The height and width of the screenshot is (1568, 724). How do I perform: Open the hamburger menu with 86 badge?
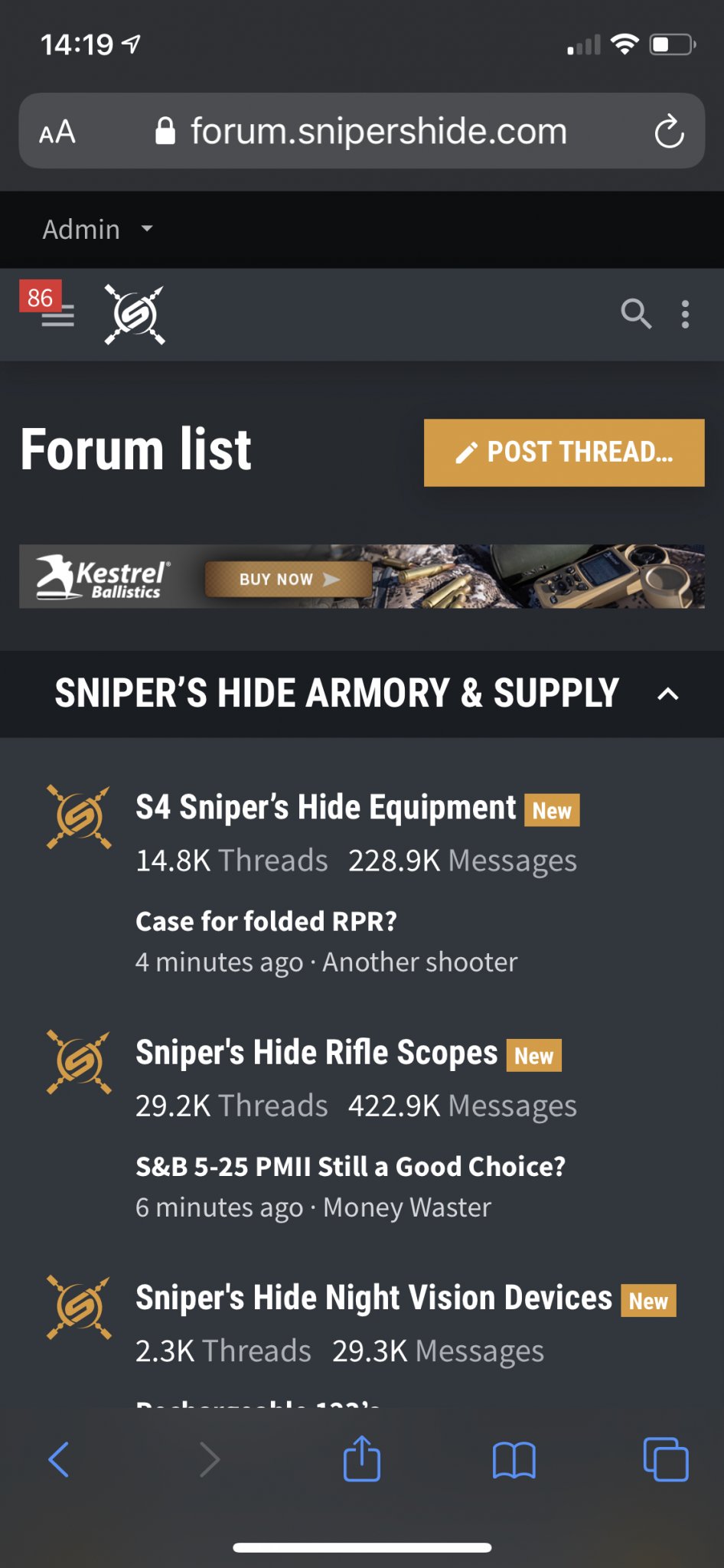[54, 311]
